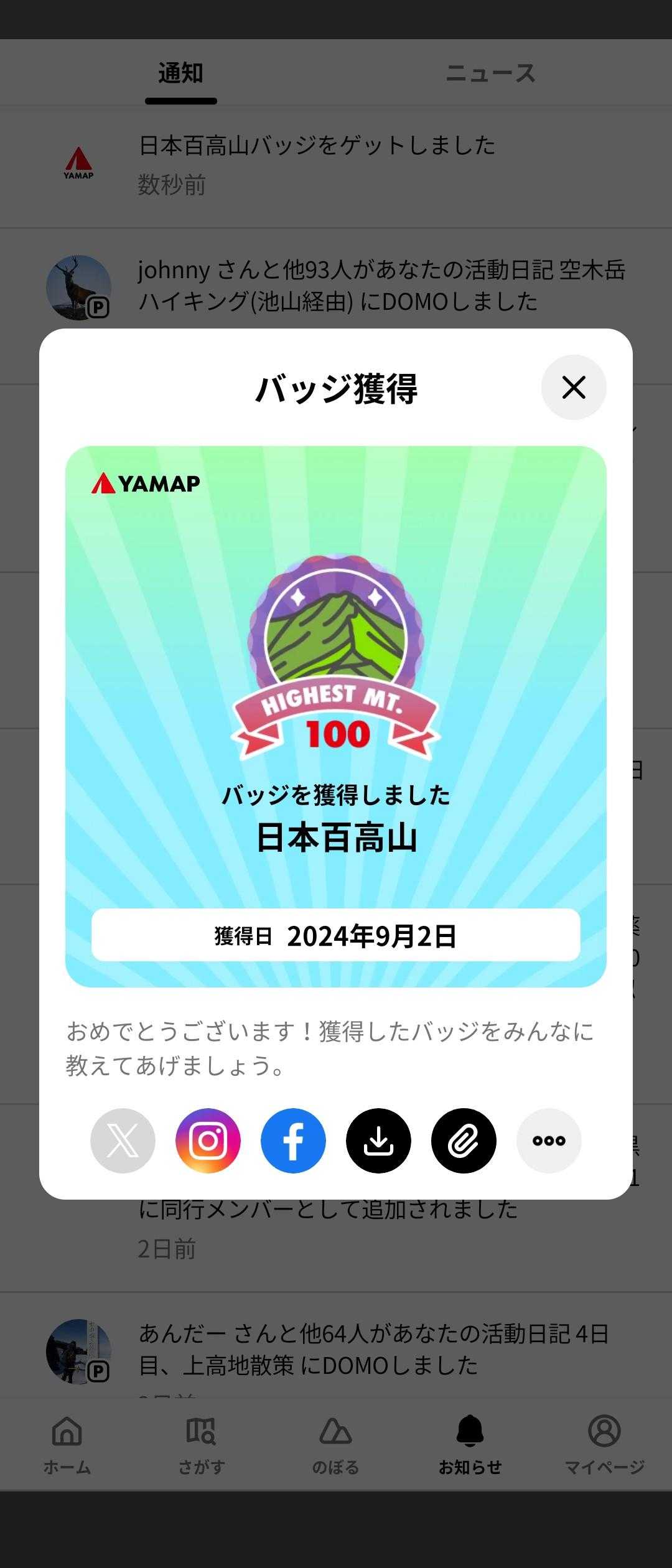The height and width of the screenshot is (1568, 672).
Task: Open more sharing options
Action: [x=549, y=1141]
